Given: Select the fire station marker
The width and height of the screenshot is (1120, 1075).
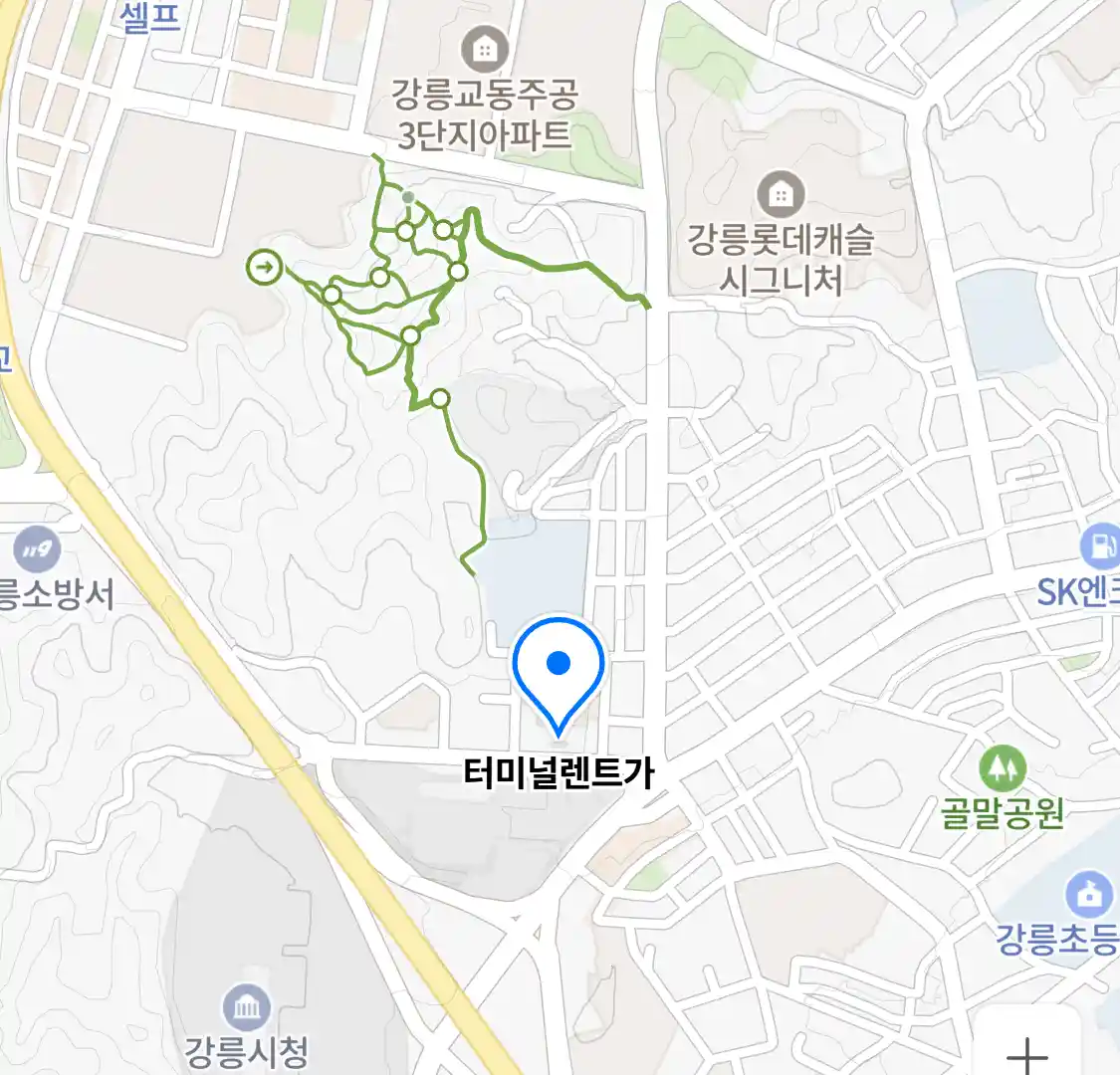Looking at the screenshot, I should click(x=37, y=549).
